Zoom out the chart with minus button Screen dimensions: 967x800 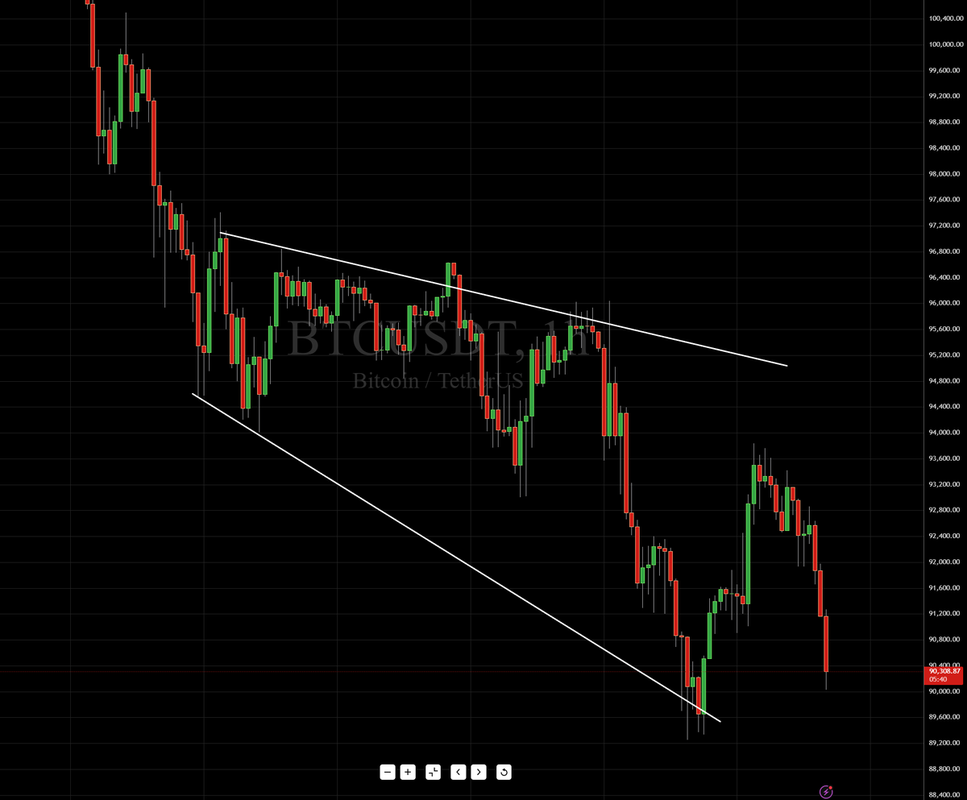pyautogui.click(x=388, y=771)
